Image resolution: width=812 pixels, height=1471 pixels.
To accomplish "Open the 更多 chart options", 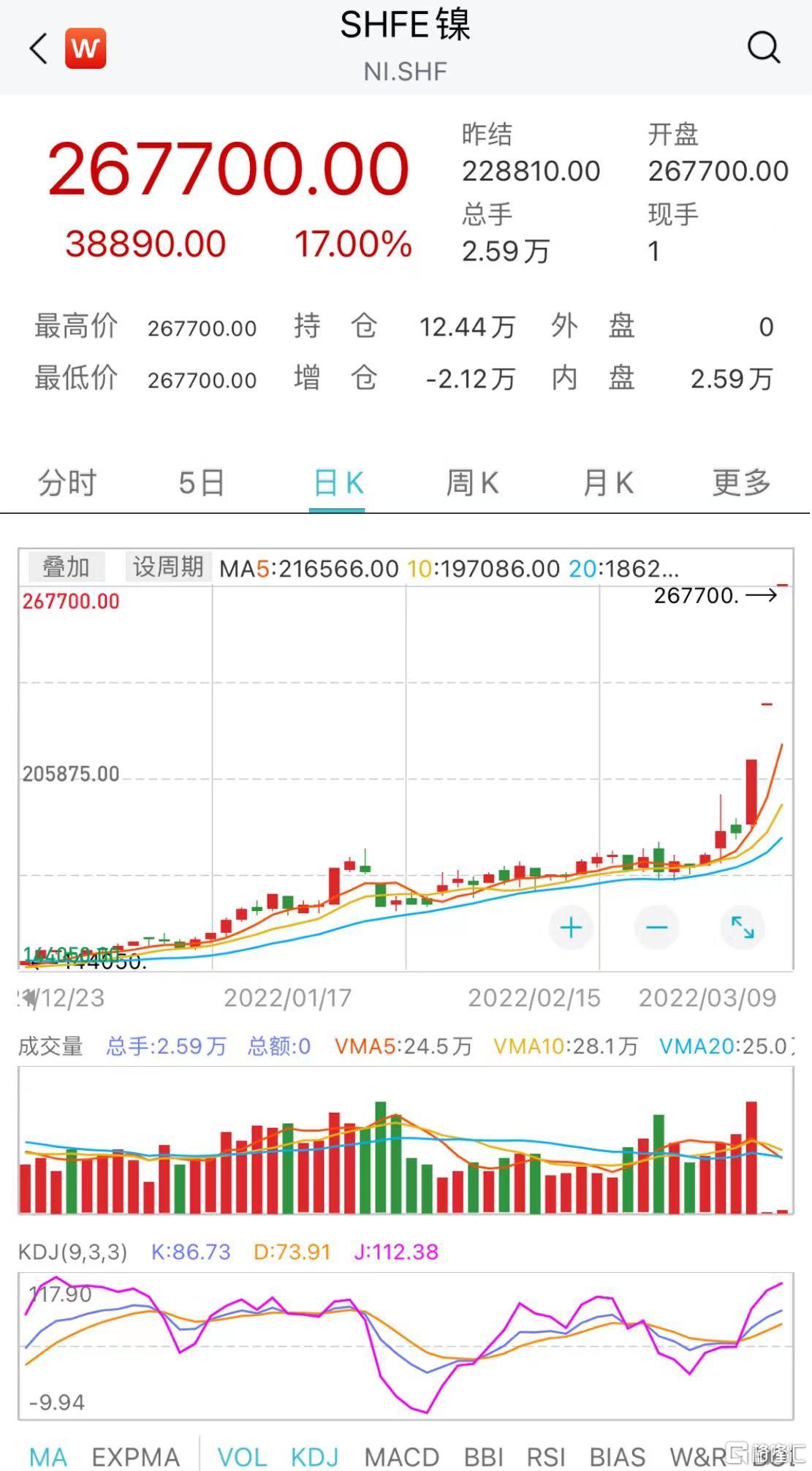I will point(742,483).
